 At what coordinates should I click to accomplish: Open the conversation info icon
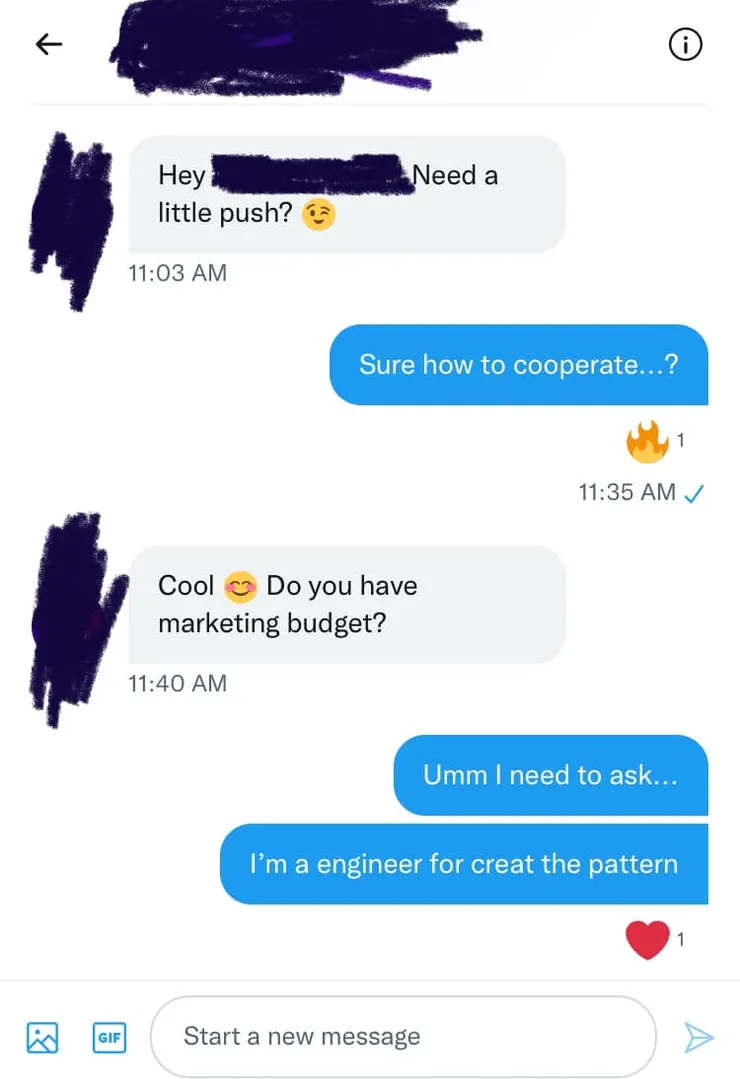(686, 45)
